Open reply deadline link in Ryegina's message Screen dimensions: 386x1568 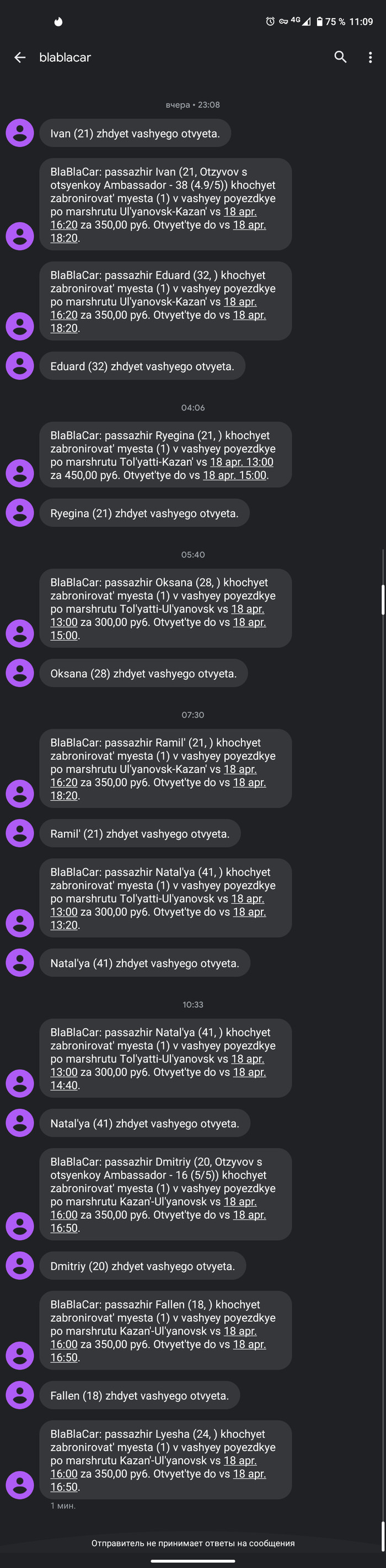click(234, 475)
